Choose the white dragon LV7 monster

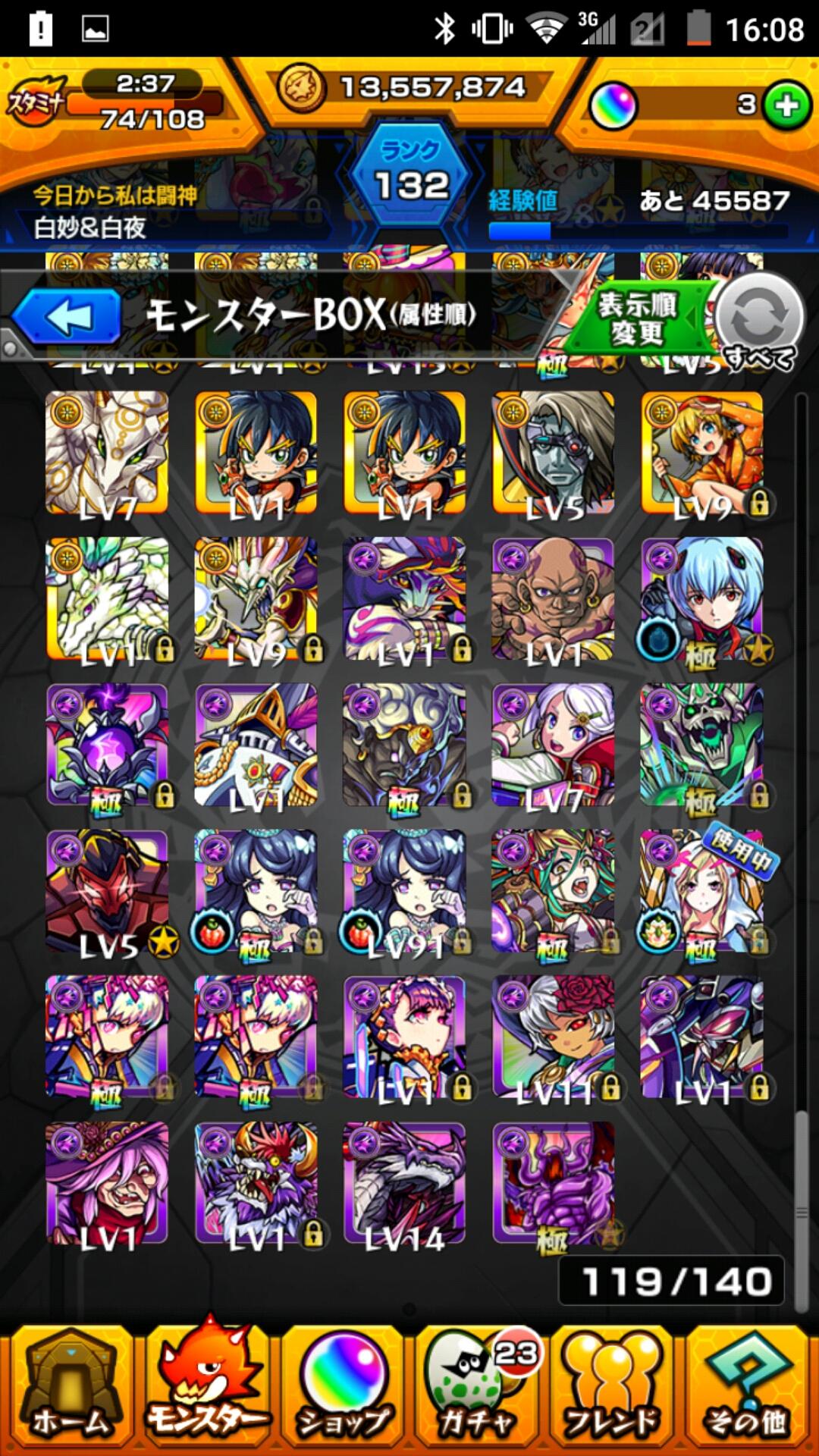click(x=107, y=453)
